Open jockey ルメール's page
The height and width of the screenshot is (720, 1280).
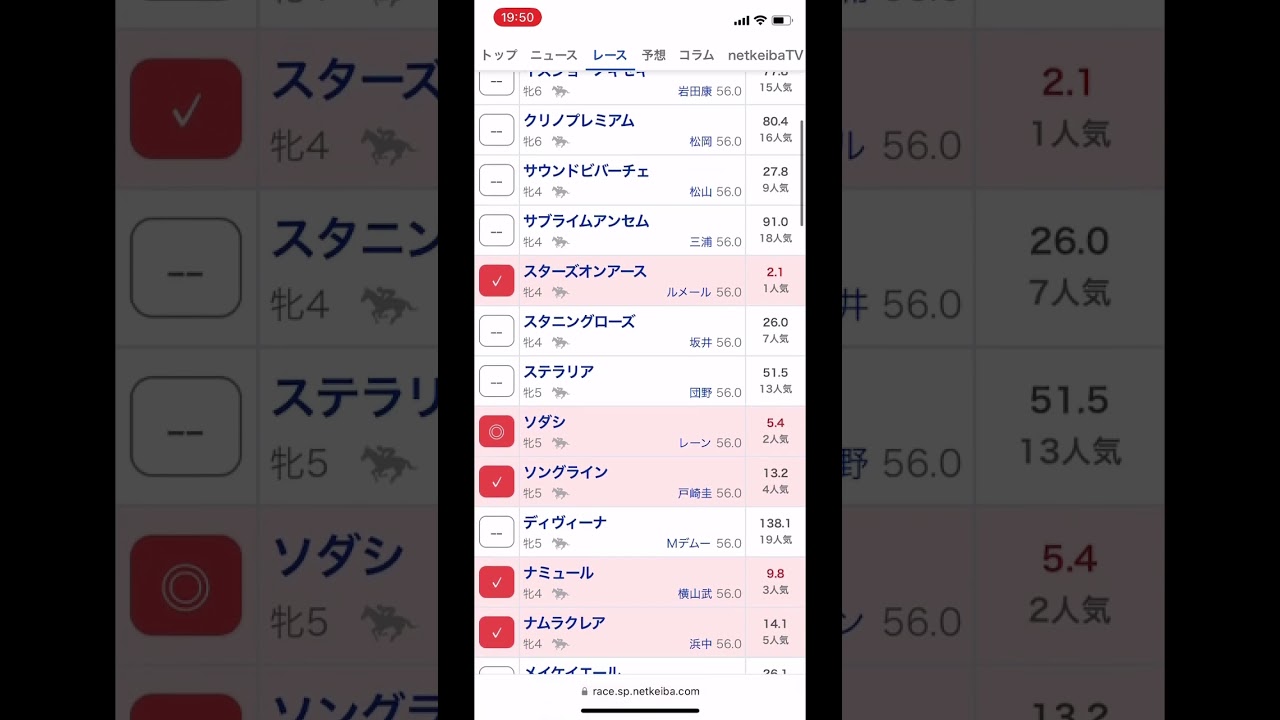[x=688, y=292]
